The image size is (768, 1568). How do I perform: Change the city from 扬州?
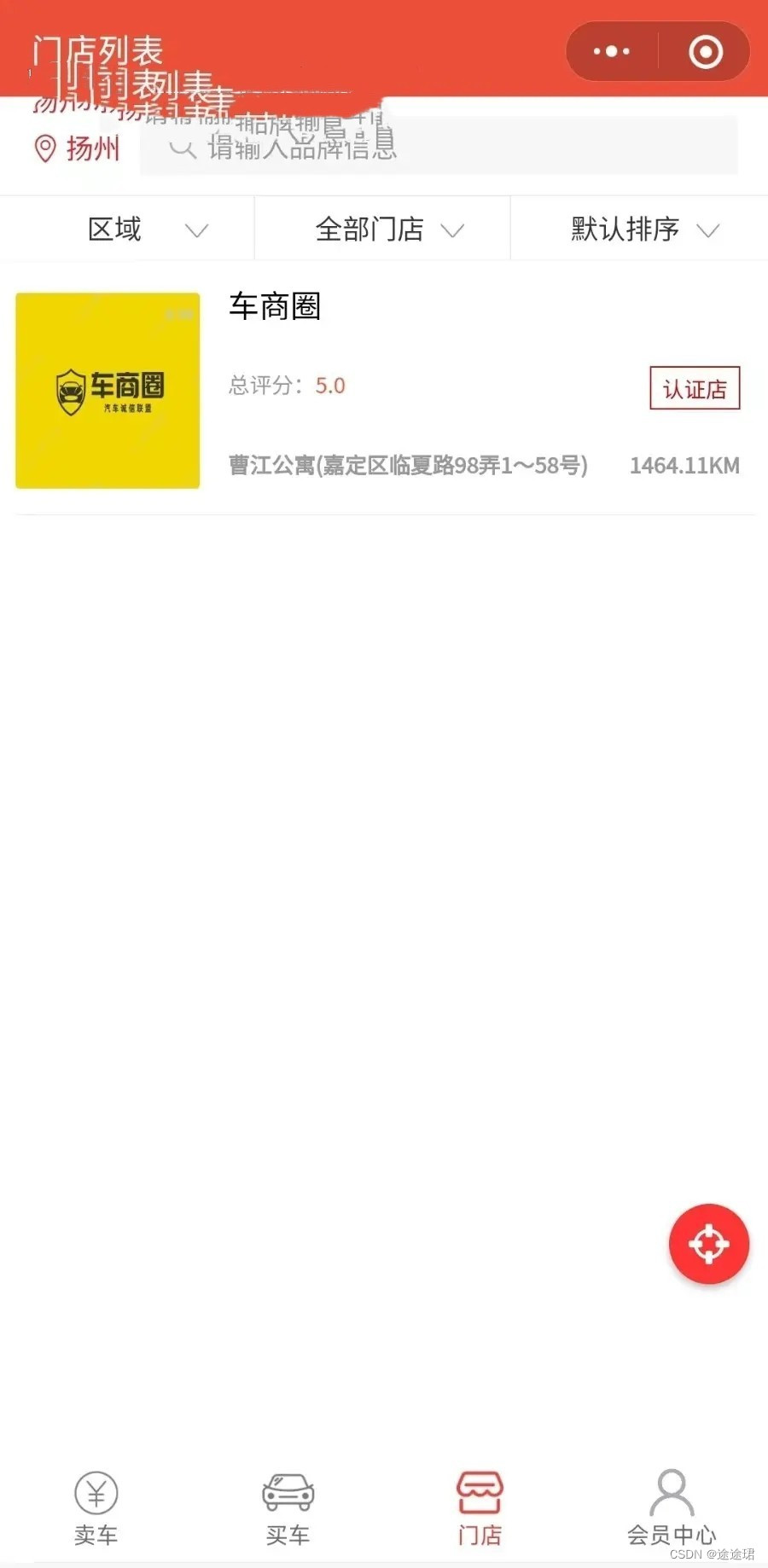(x=77, y=148)
